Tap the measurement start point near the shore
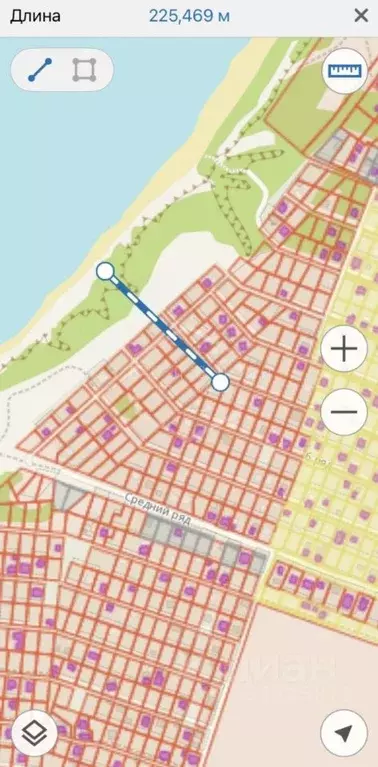The height and width of the screenshot is (767, 378). tap(105, 271)
